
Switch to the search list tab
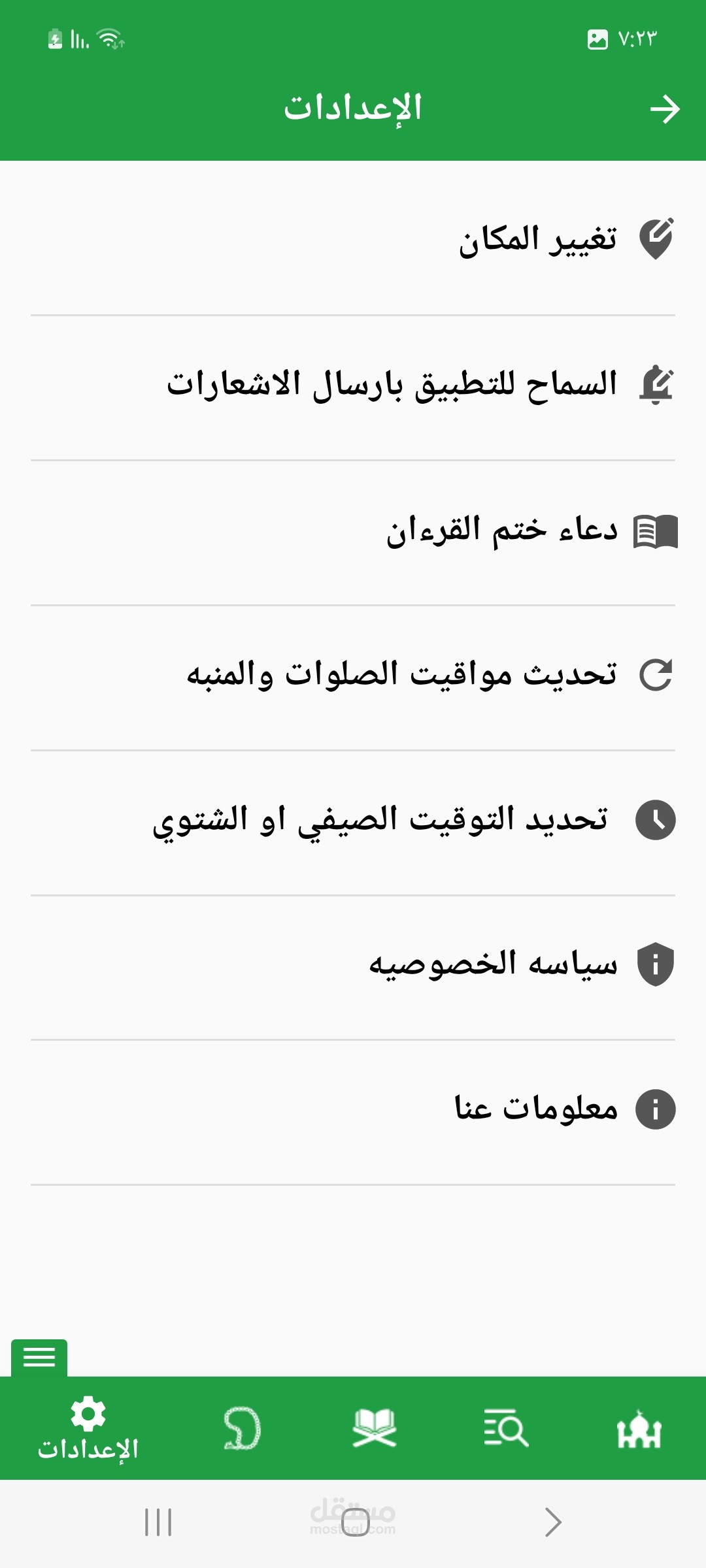(x=506, y=1429)
